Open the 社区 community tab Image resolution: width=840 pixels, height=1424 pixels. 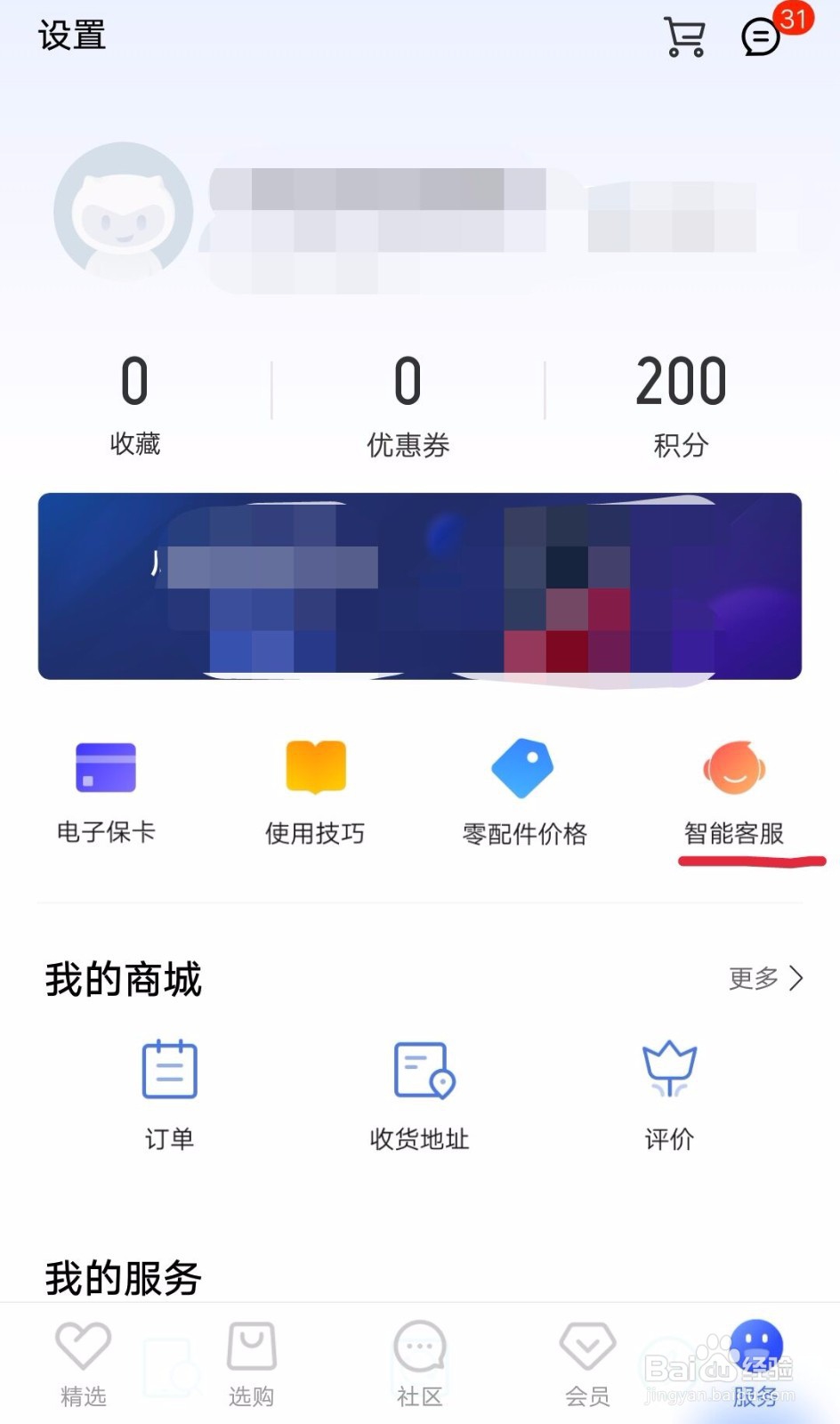tap(419, 1362)
